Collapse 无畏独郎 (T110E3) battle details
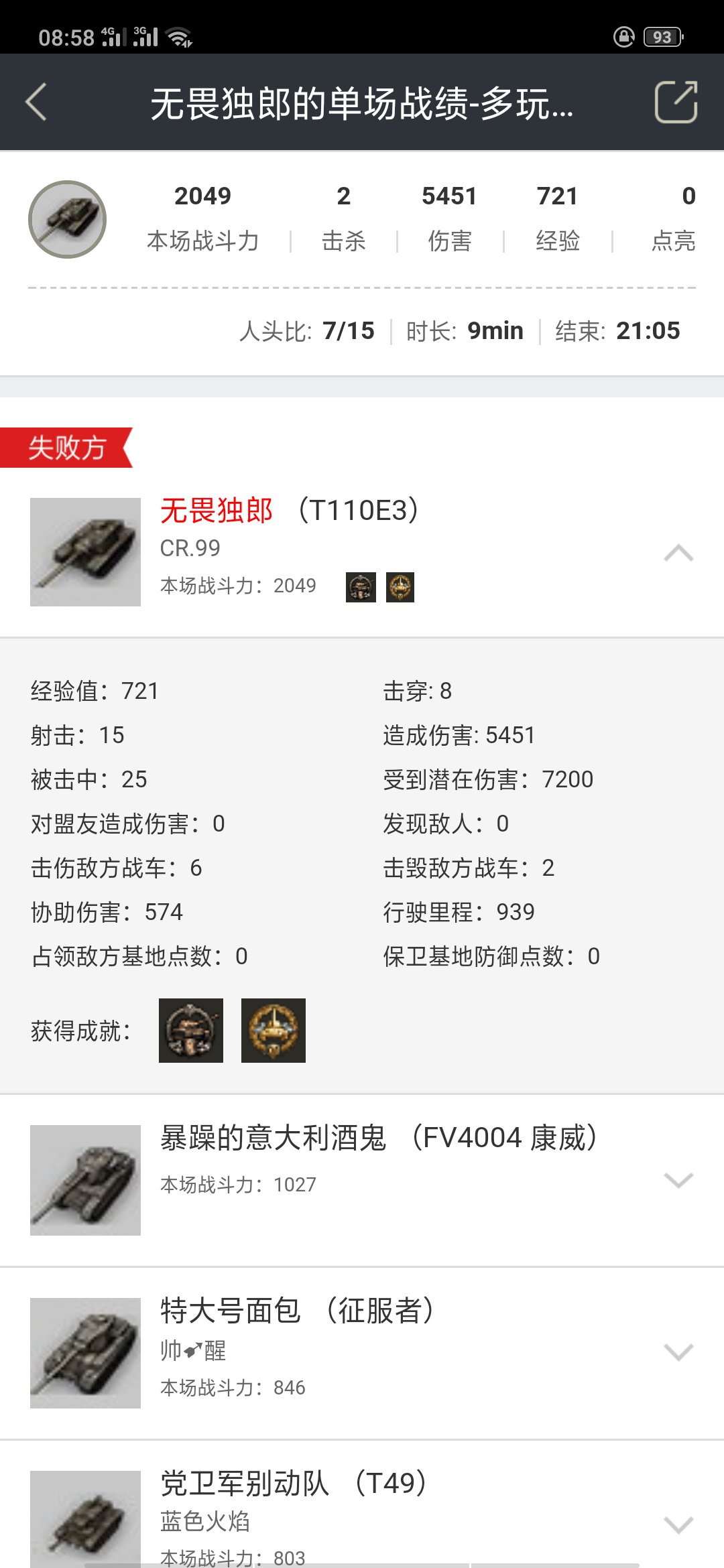Viewport: 724px width, 1568px height. click(x=678, y=553)
